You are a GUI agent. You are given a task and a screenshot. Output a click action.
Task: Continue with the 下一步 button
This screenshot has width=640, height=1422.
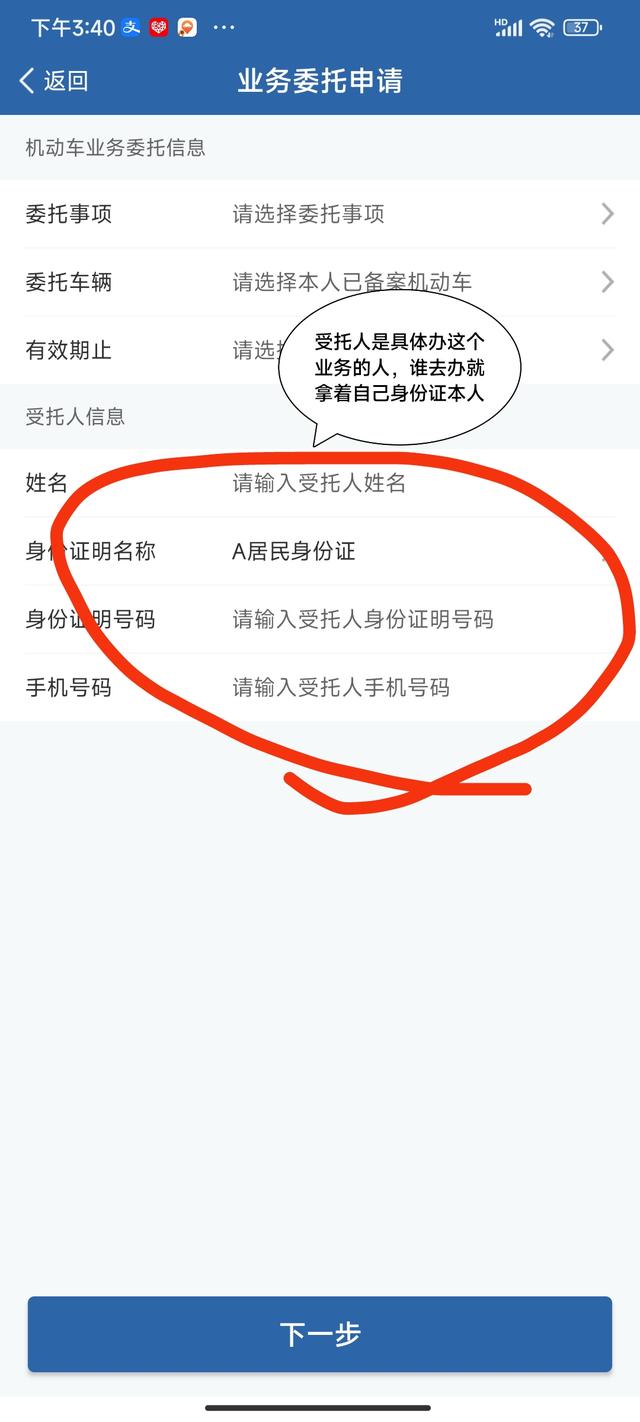pos(320,1334)
